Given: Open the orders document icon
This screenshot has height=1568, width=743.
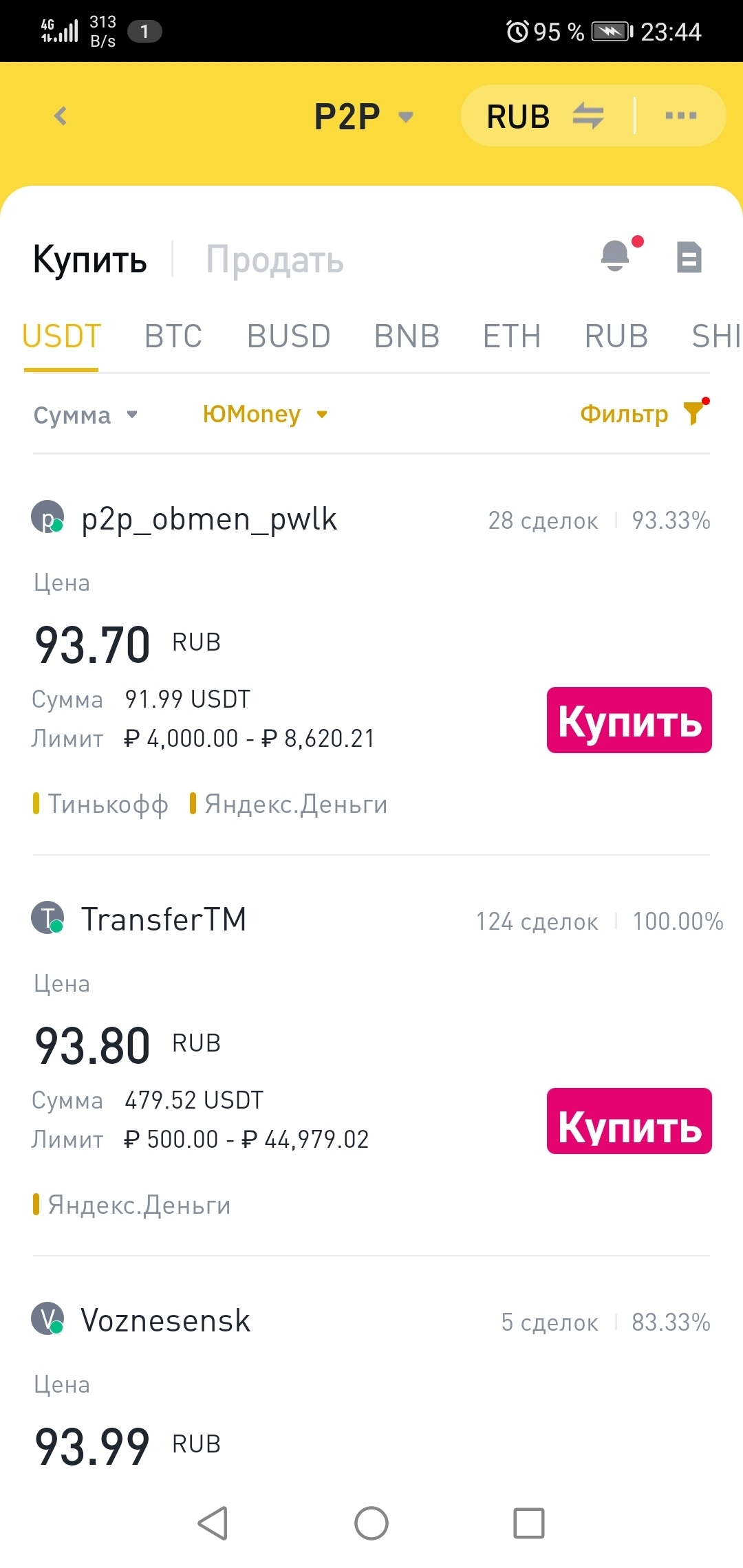Looking at the screenshot, I should tap(689, 258).
